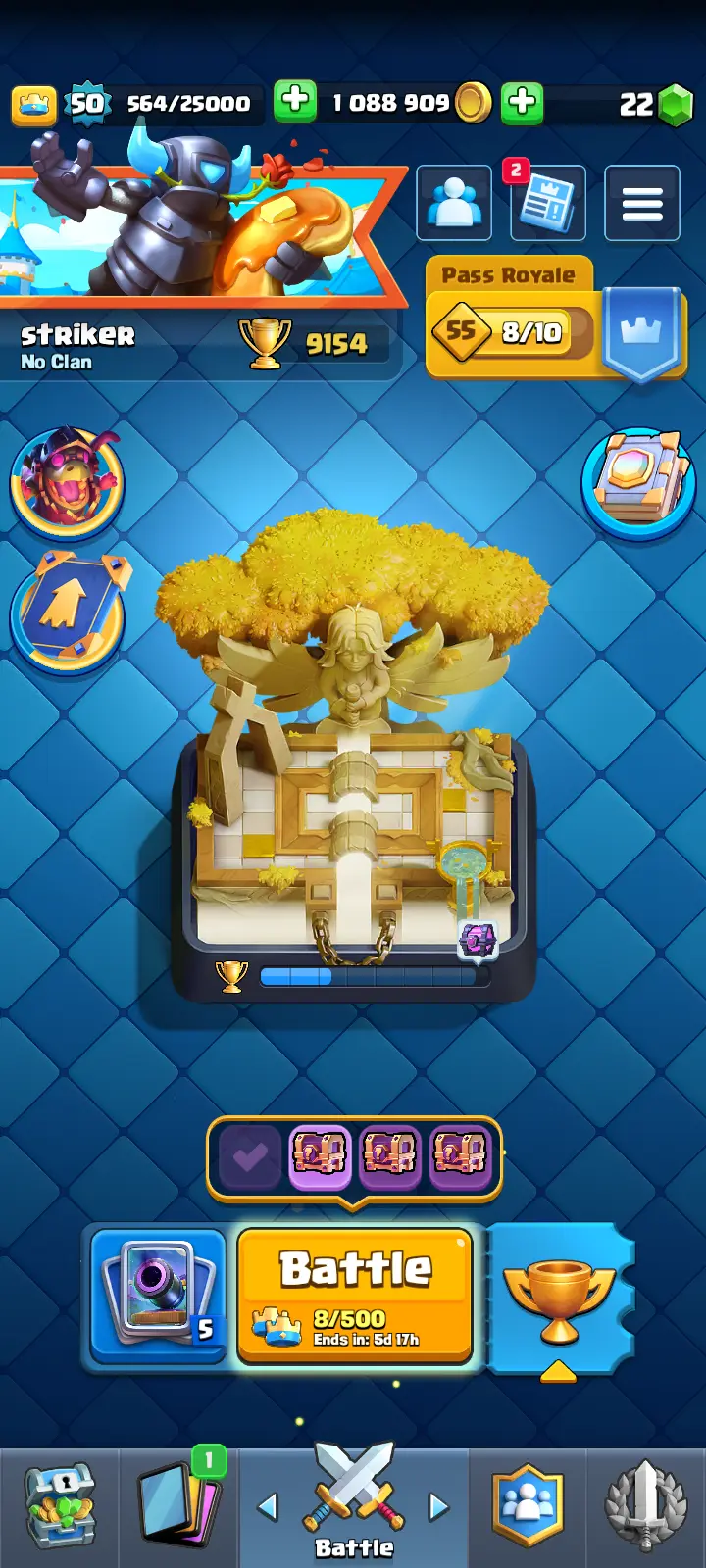The image size is (706, 1568).
Task: Switch to the Cards tab
Action: point(179,1506)
